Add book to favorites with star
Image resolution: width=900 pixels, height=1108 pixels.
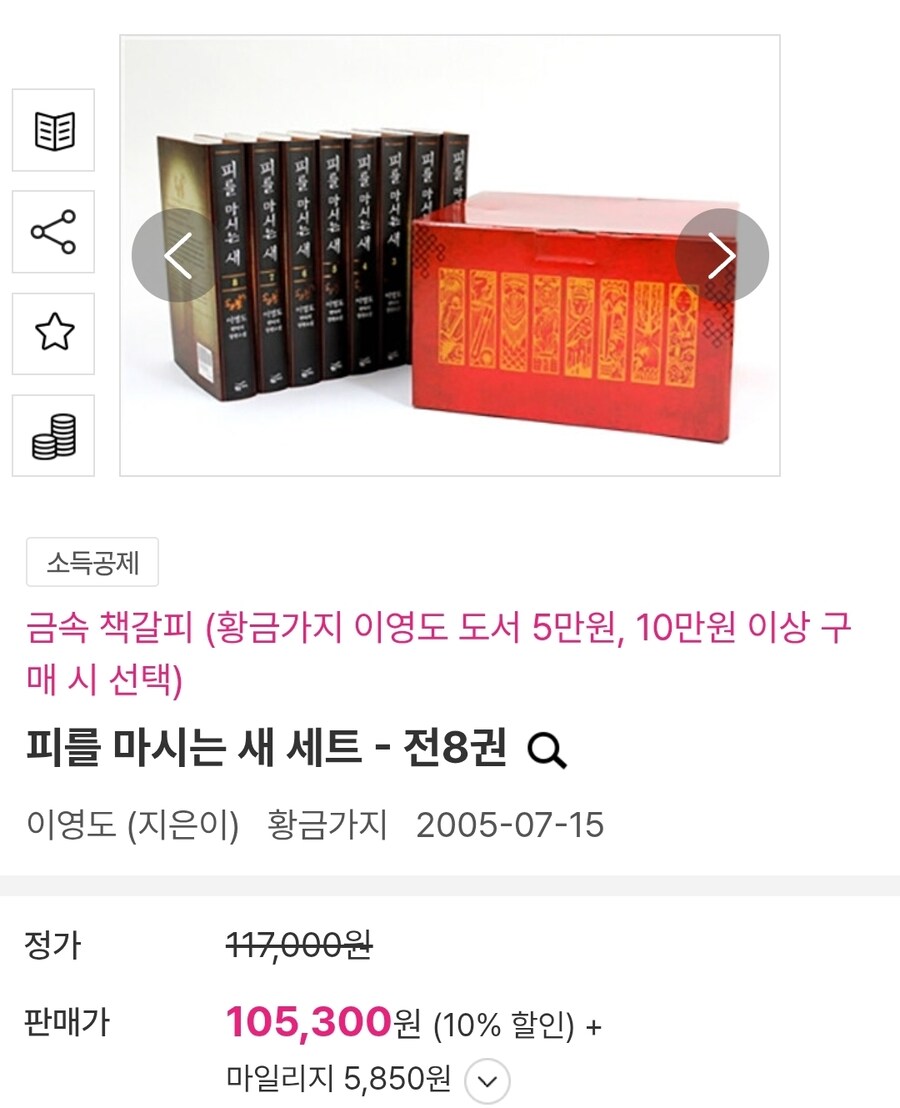point(54,334)
